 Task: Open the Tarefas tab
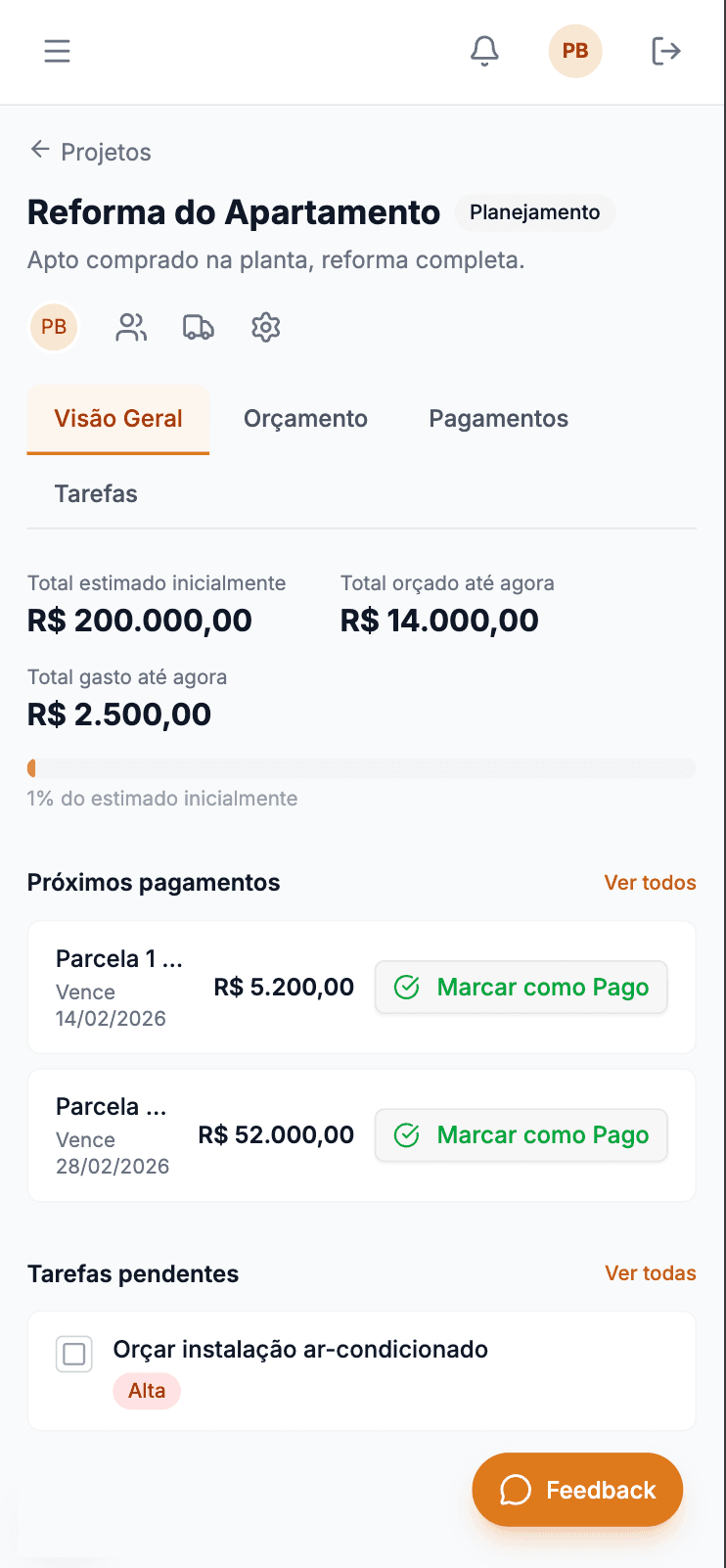pos(96,493)
